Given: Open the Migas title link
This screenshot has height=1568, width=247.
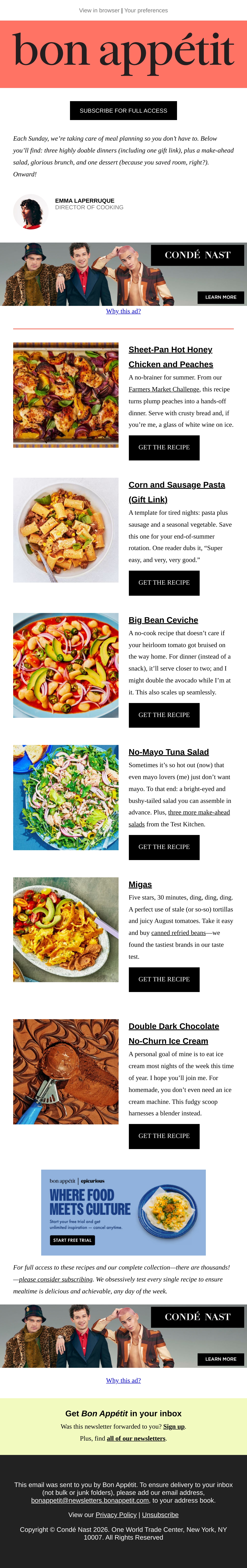Looking at the screenshot, I should [x=140, y=885].
